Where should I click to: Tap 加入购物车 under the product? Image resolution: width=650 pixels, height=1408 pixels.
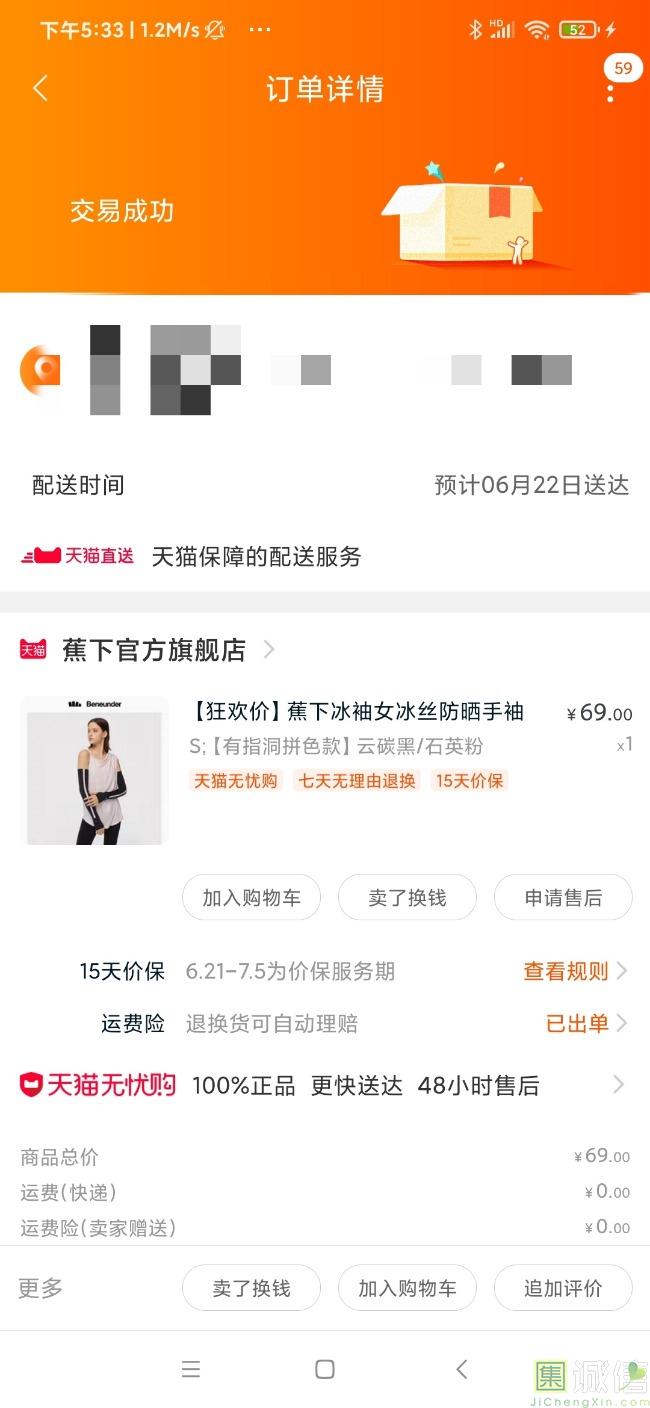click(x=251, y=898)
